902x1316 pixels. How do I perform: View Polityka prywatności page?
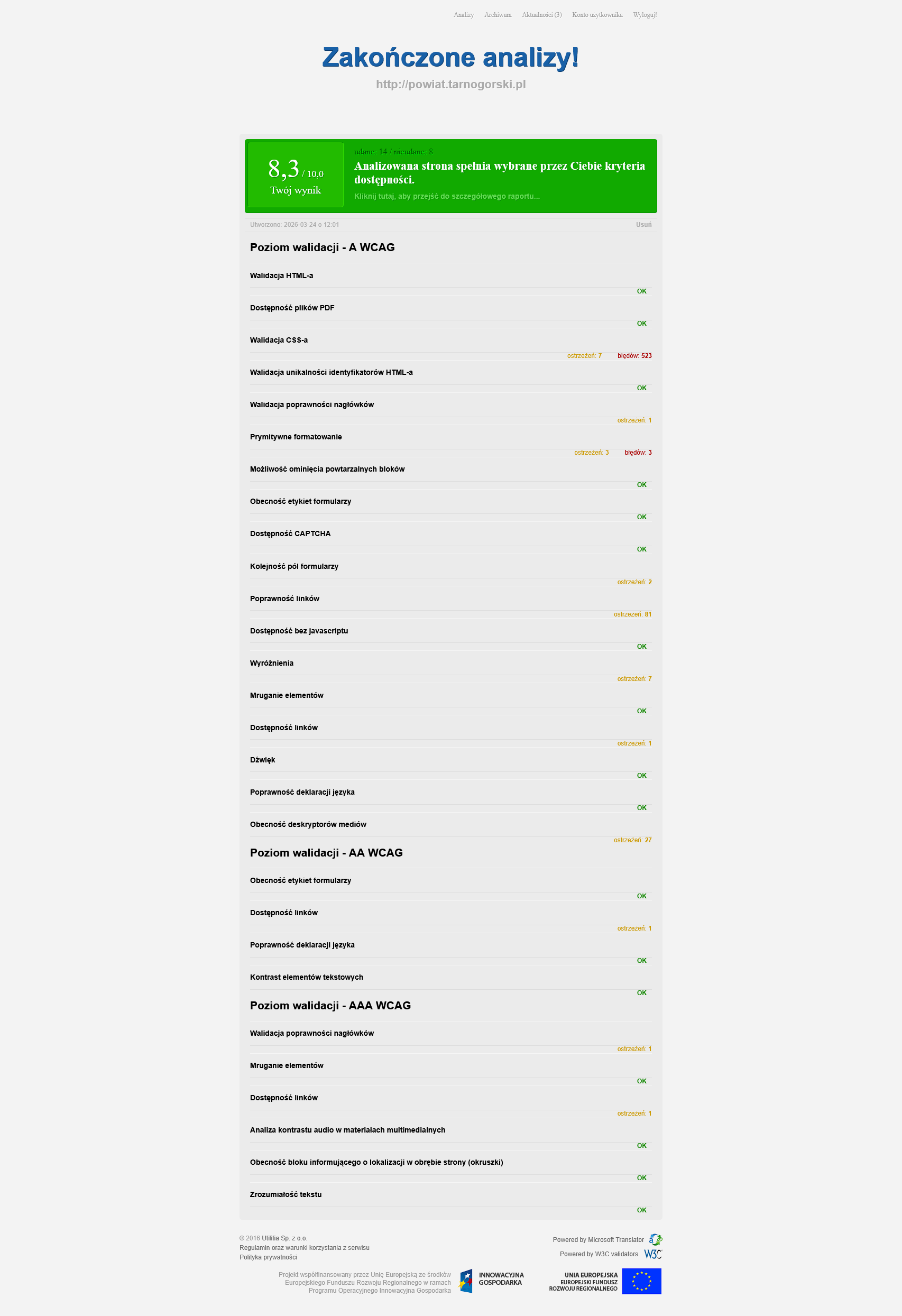click(268, 1258)
